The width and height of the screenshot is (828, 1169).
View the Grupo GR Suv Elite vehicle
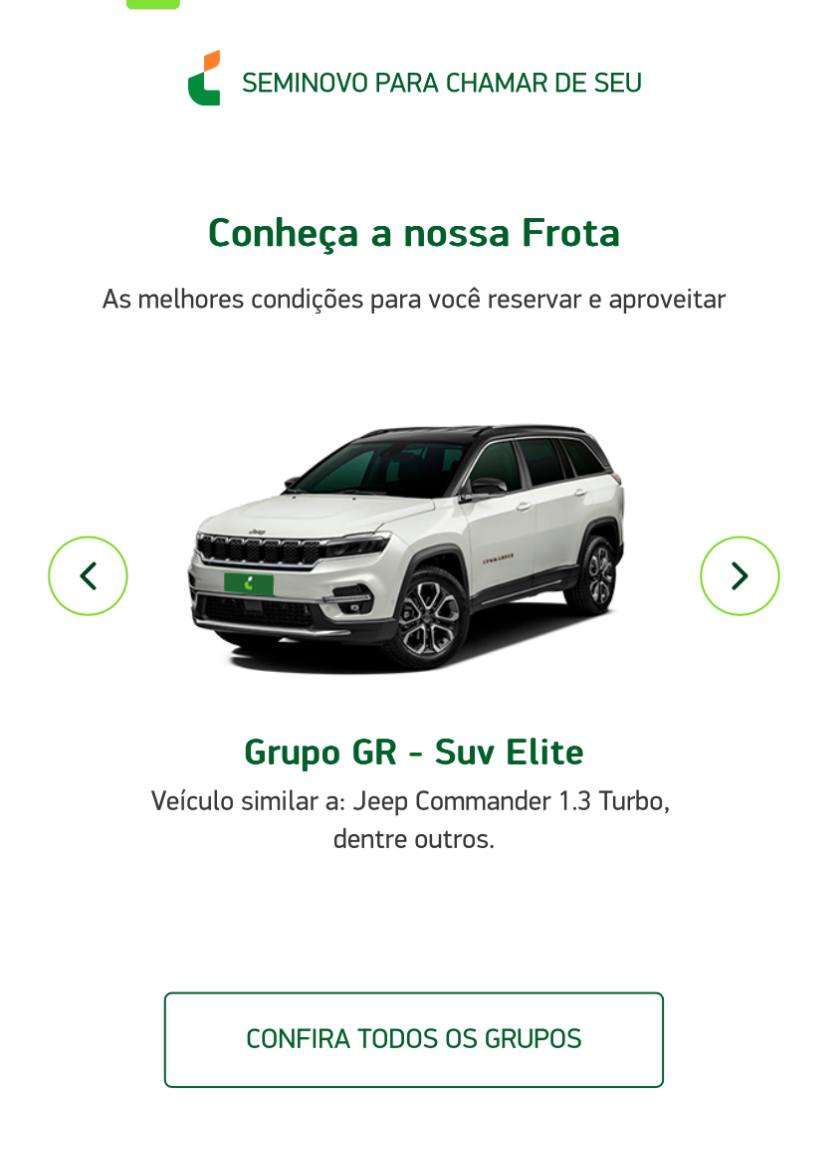(x=408, y=545)
